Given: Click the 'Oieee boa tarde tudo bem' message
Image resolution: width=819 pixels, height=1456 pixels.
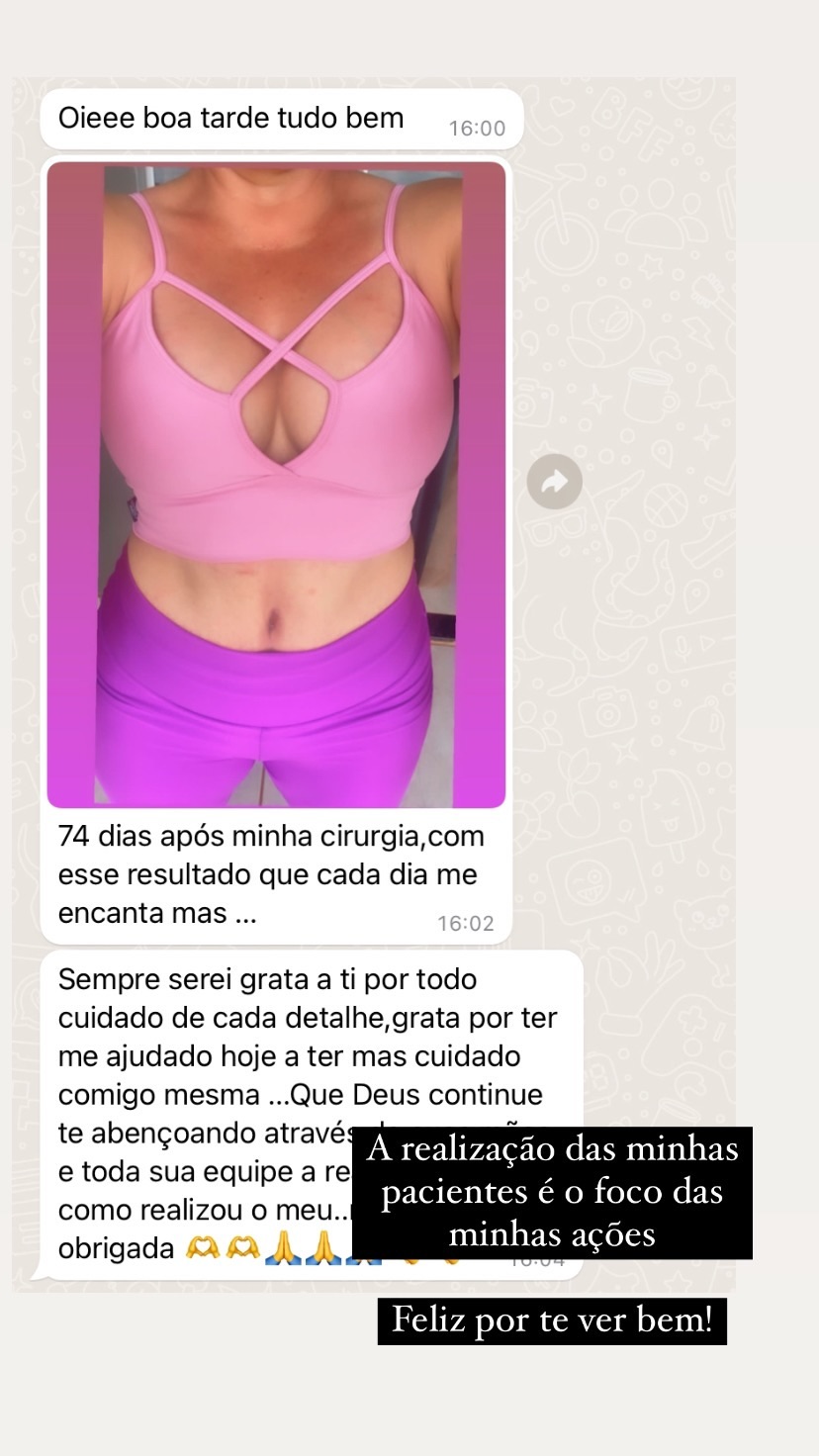Looking at the screenshot, I should [233, 118].
